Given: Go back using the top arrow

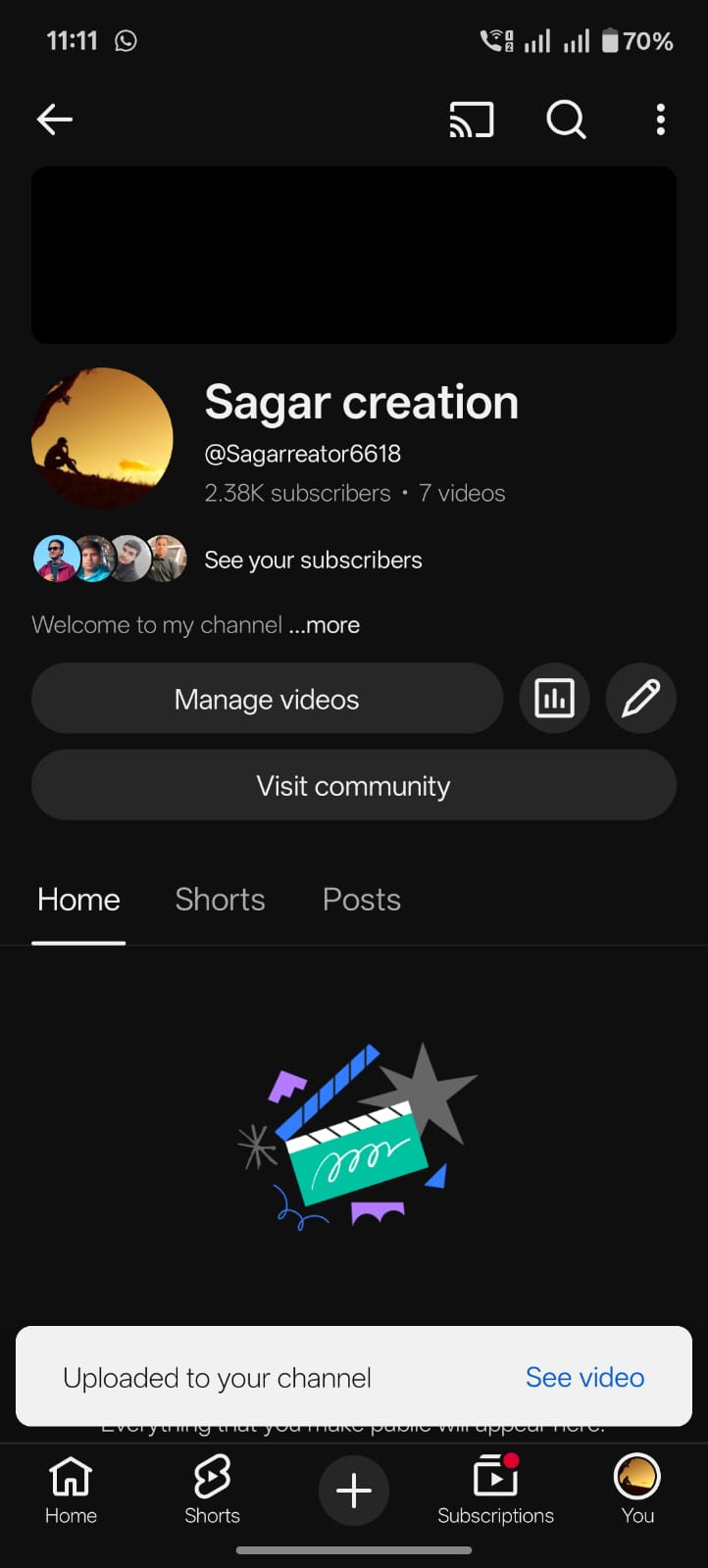Looking at the screenshot, I should pyautogui.click(x=55, y=120).
